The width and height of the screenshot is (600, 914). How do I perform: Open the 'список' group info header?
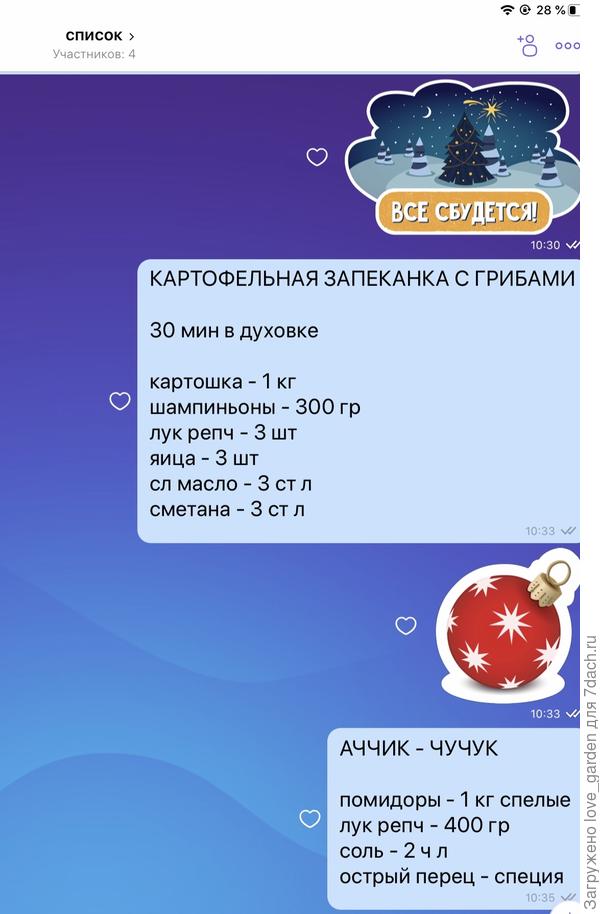point(99,36)
